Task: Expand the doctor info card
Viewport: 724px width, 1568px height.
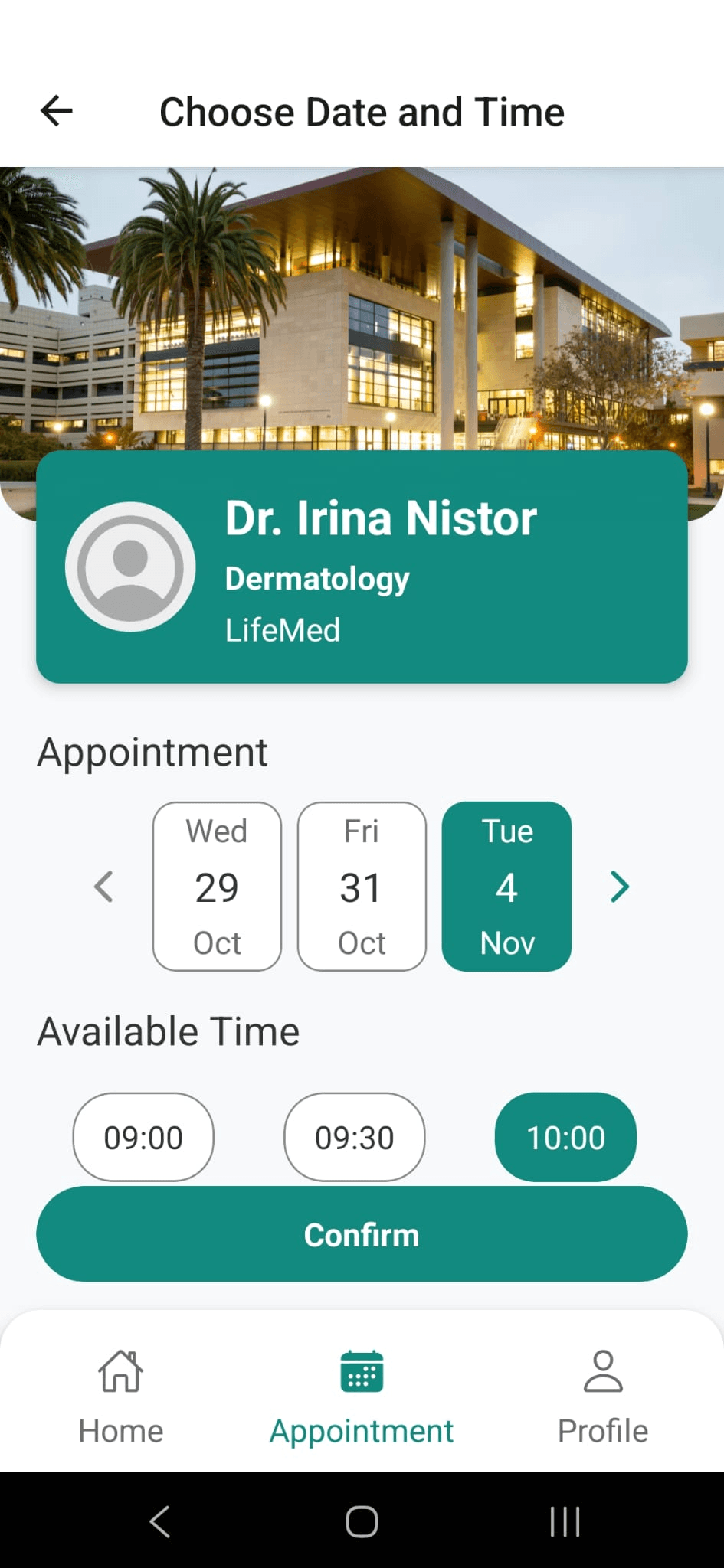Action: pos(362,567)
